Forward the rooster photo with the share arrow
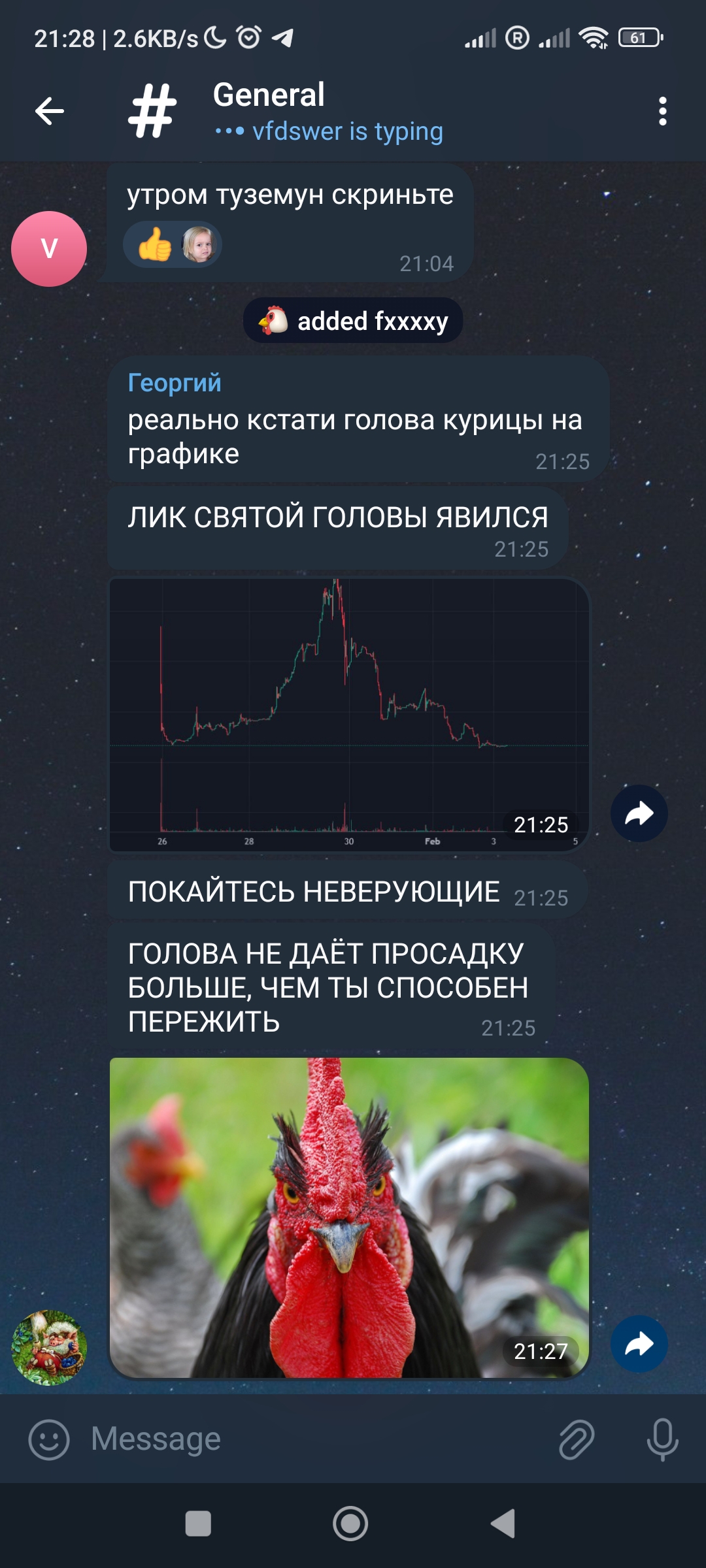Screen dimensions: 706x1568 pyautogui.click(x=639, y=1344)
